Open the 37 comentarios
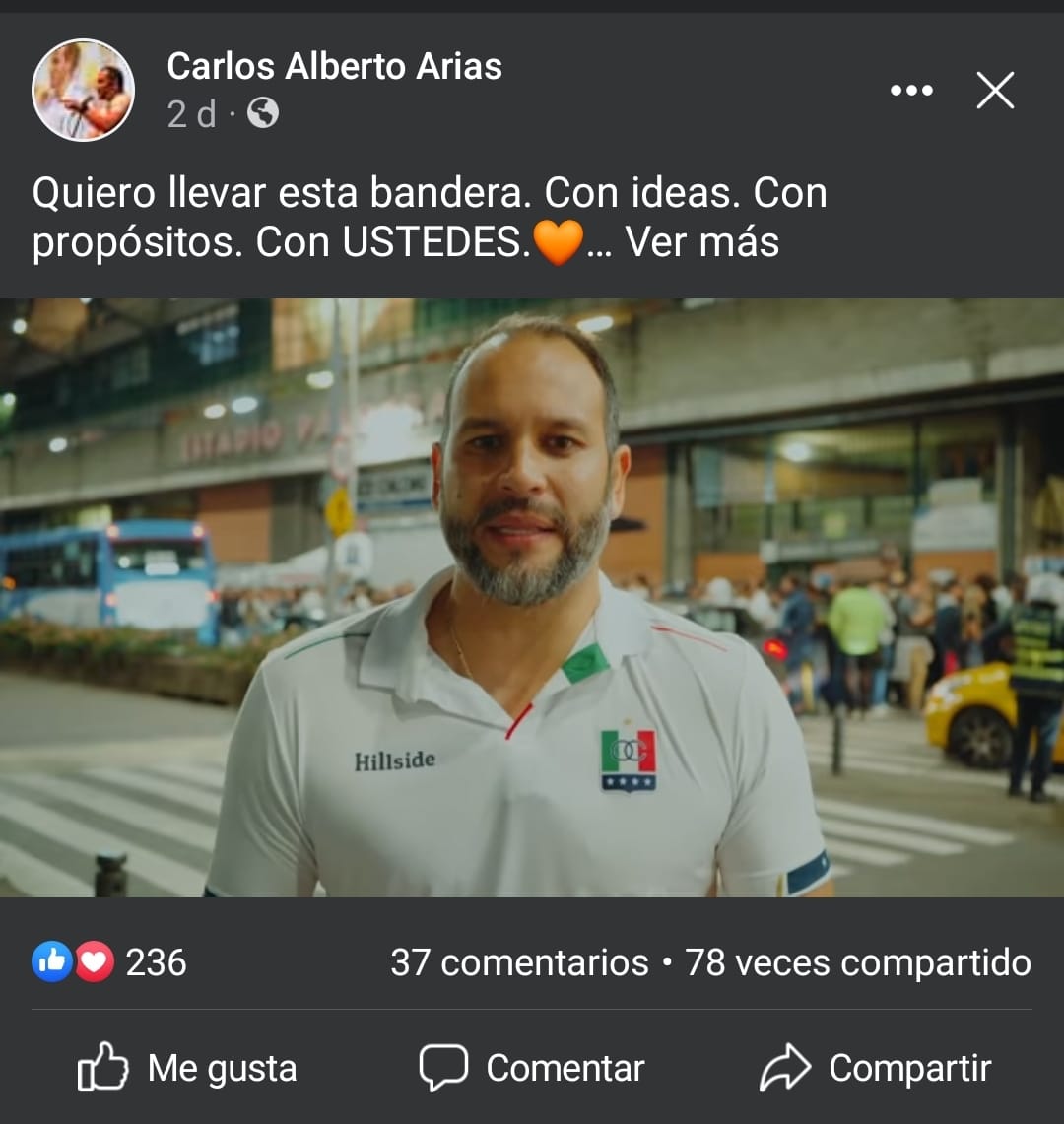The image size is (1064, 1124). (519, 962)
